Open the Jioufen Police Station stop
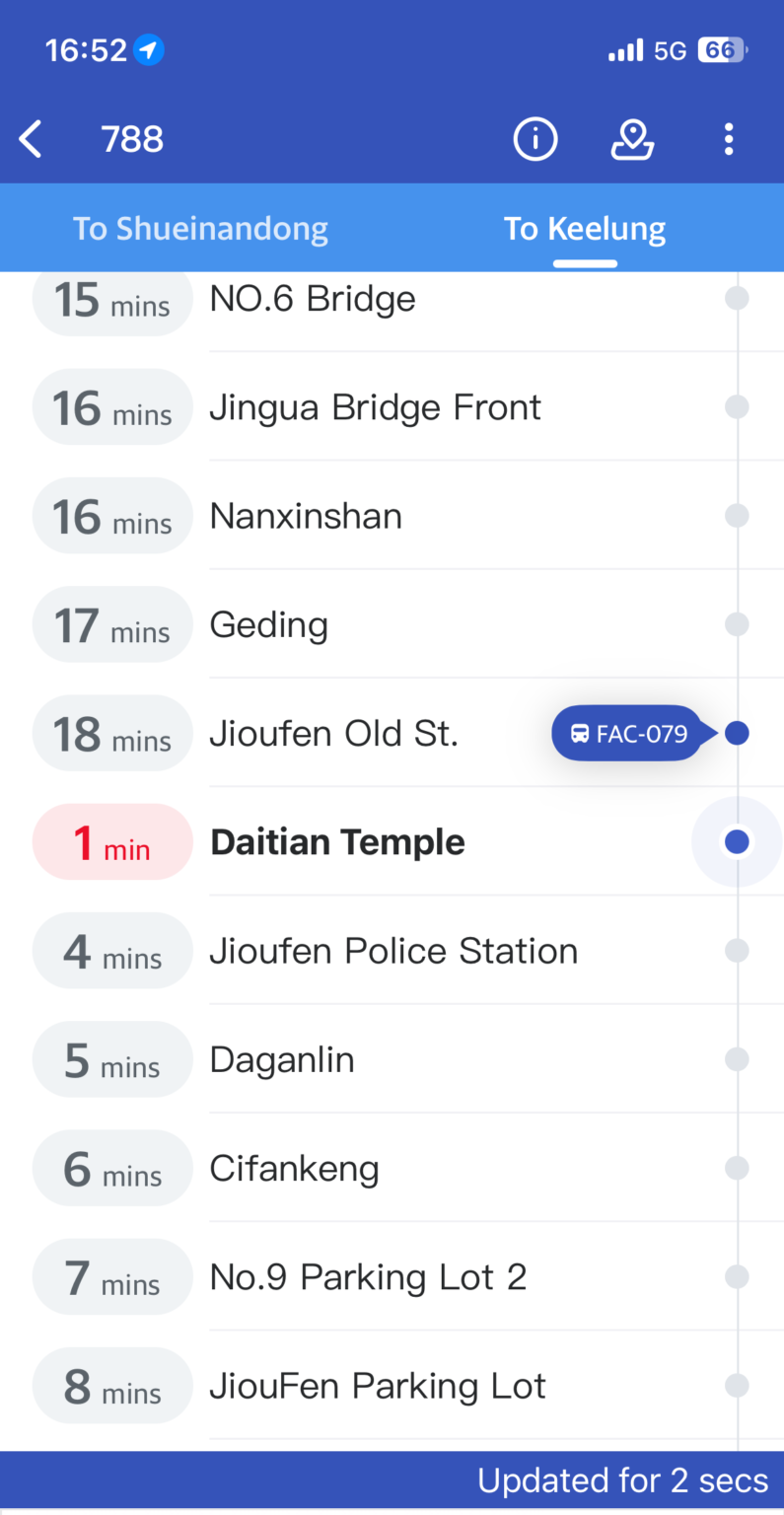Image resolution: width=784 pixels, height=1515 pixels. pos(393,951)
